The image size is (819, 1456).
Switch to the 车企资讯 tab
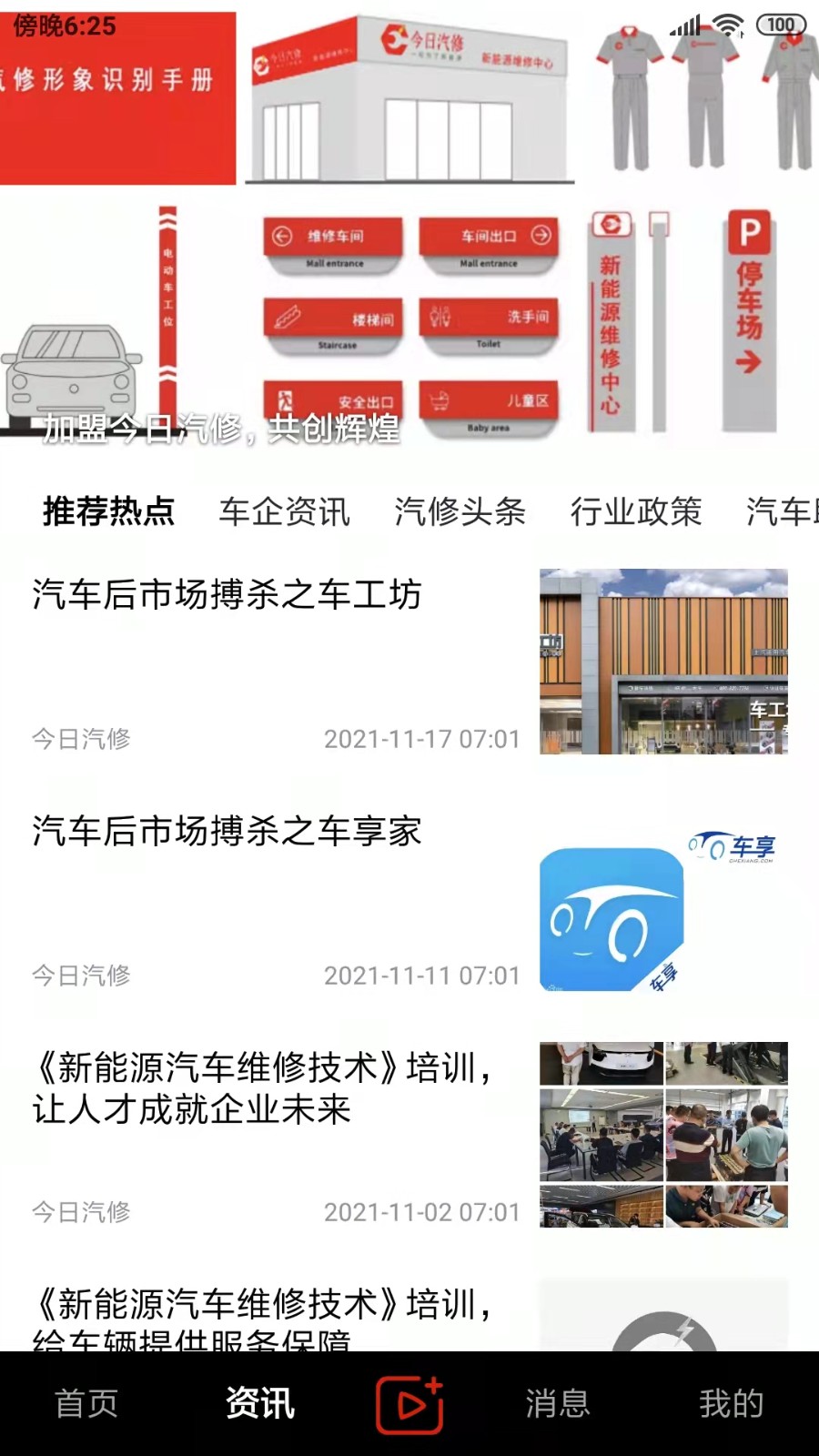283,512
